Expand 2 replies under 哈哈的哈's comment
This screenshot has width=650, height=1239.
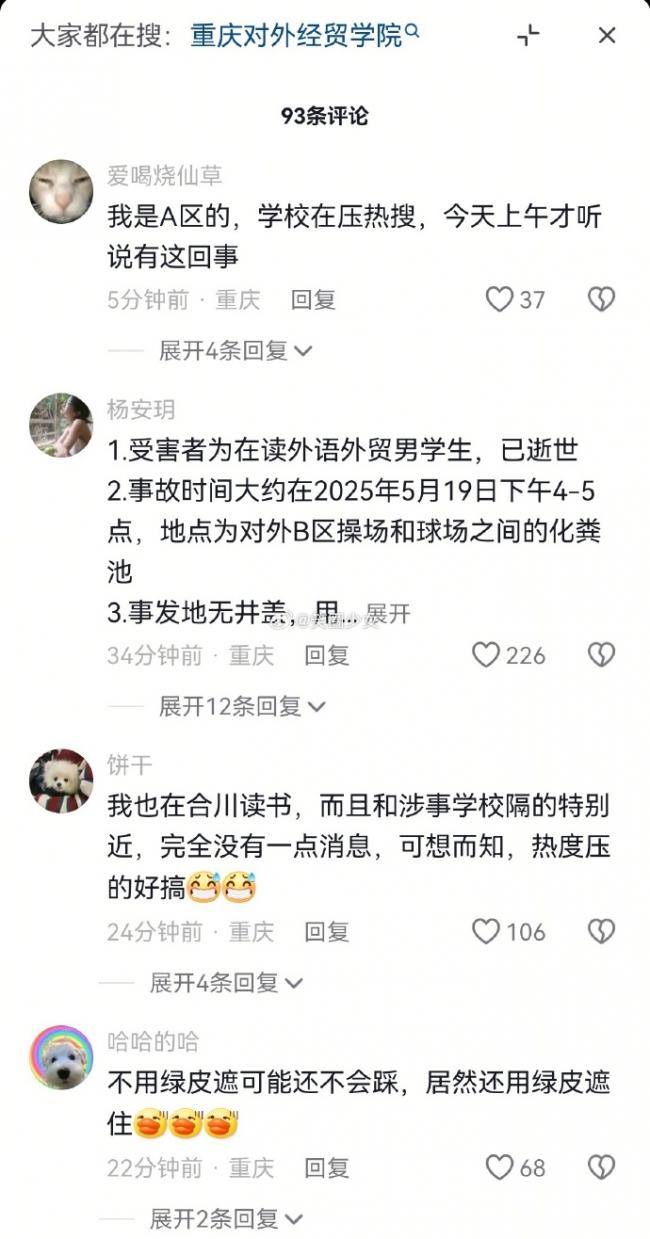225,1218
